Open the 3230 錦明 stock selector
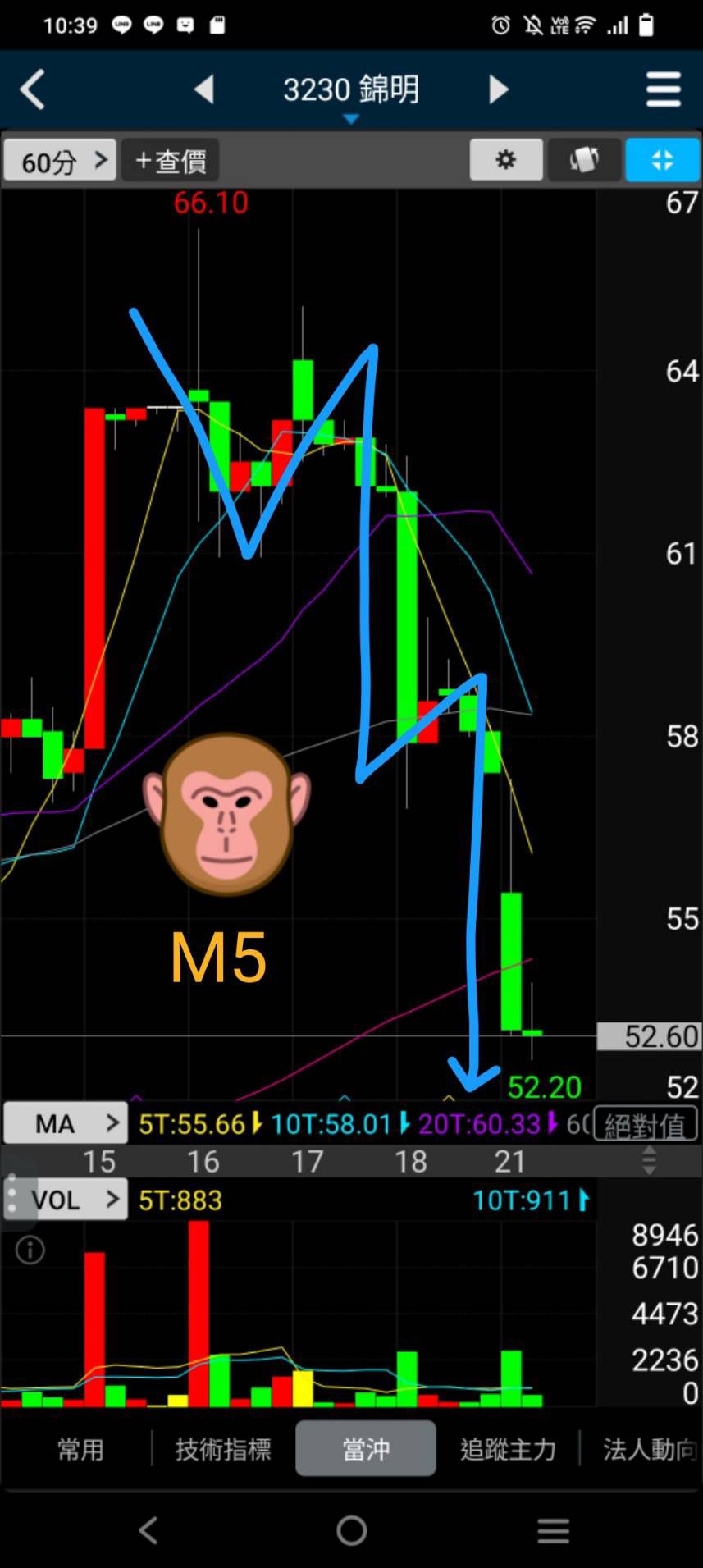Image resolution: width=703 pixels, height=1568 pixels. tap(351, 91)
